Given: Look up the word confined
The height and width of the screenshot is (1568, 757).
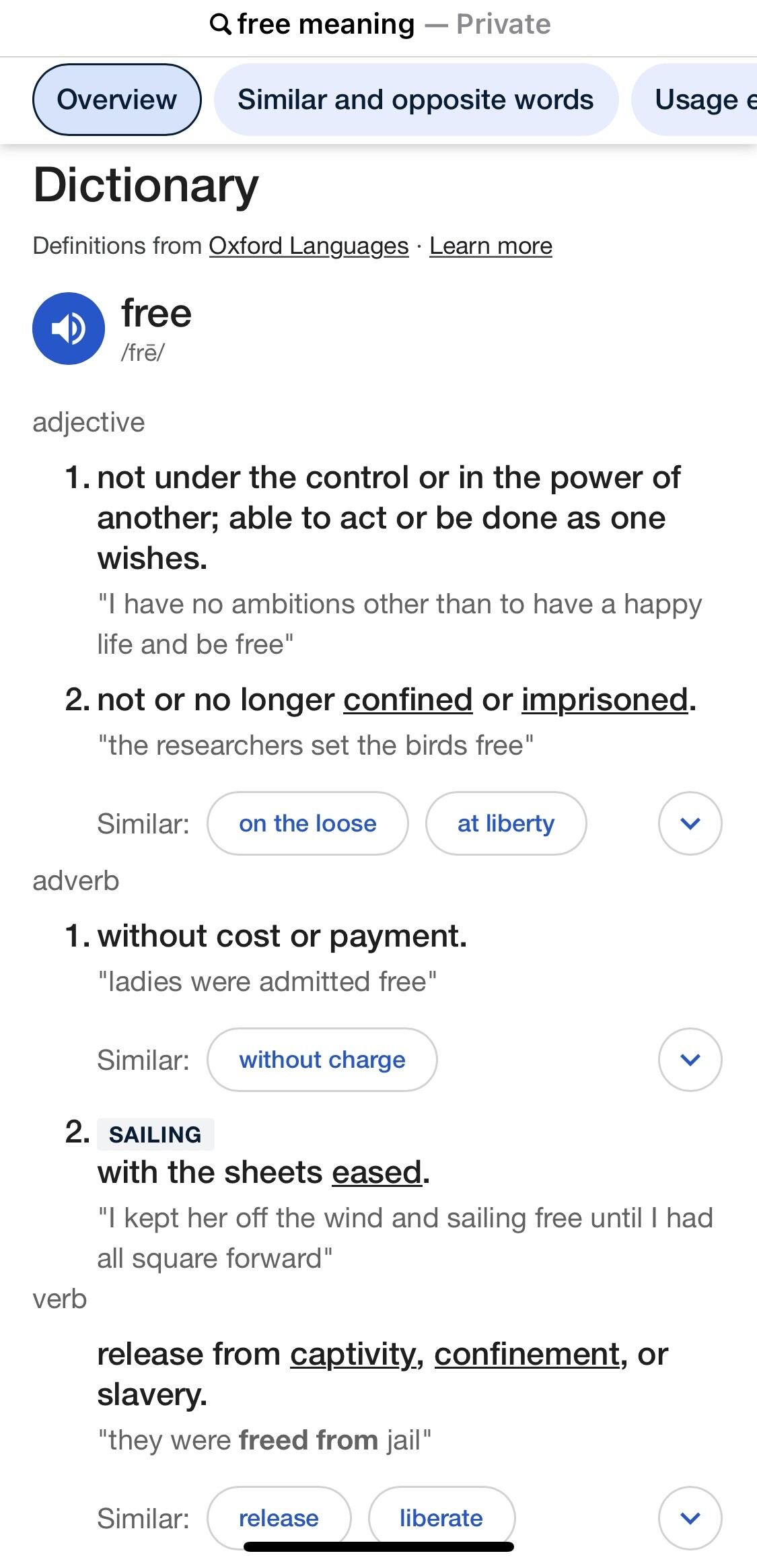Looking at the screenshot, I should 408,700.
